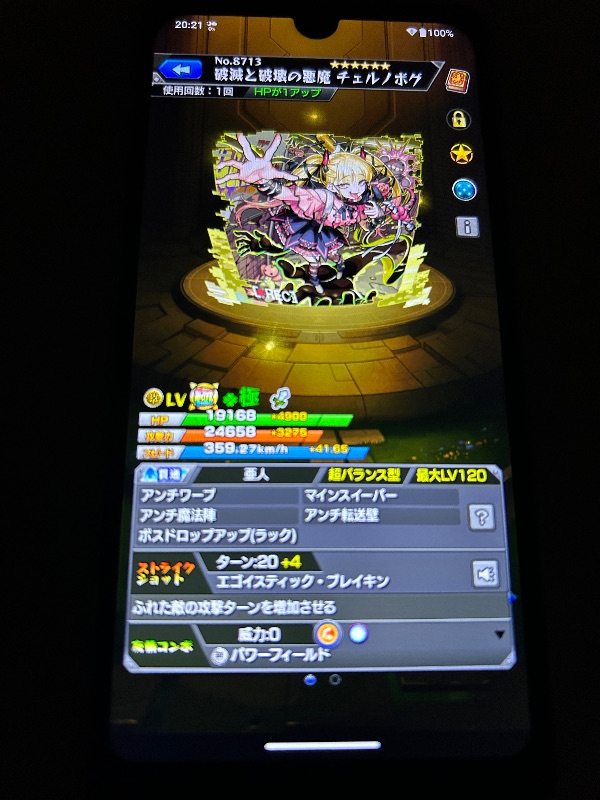600x800 pixels.
Task: Open the red monster book icon
Action: [457, 80]
